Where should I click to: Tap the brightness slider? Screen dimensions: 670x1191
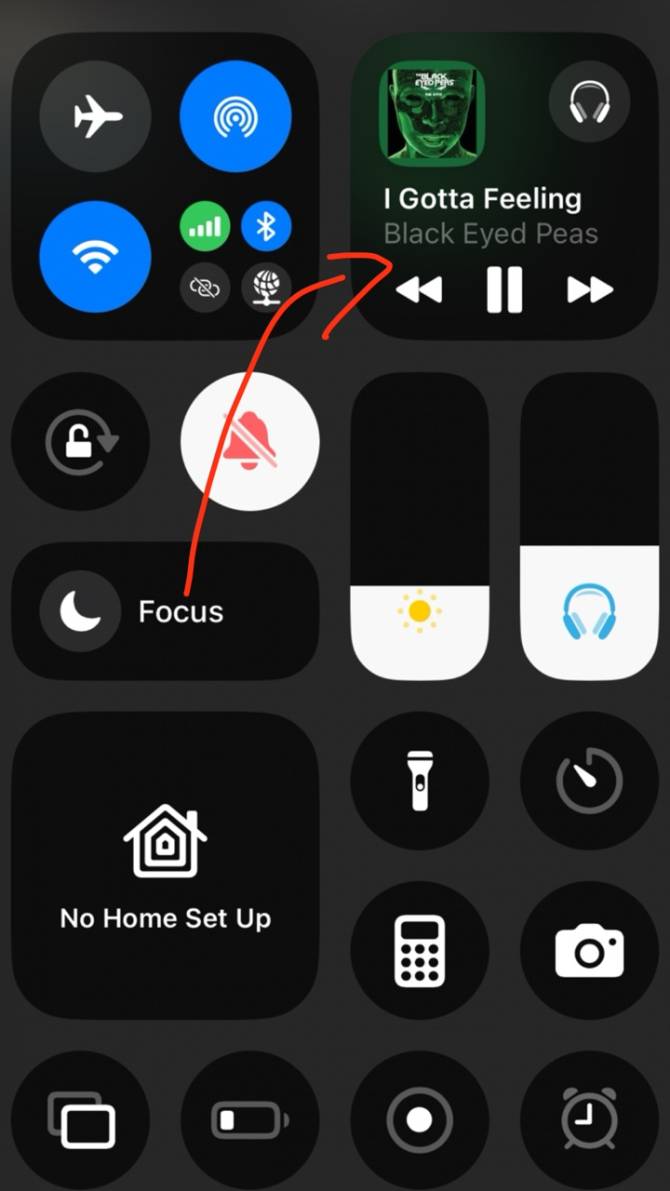pyautogui.click(x=419, y=525)
